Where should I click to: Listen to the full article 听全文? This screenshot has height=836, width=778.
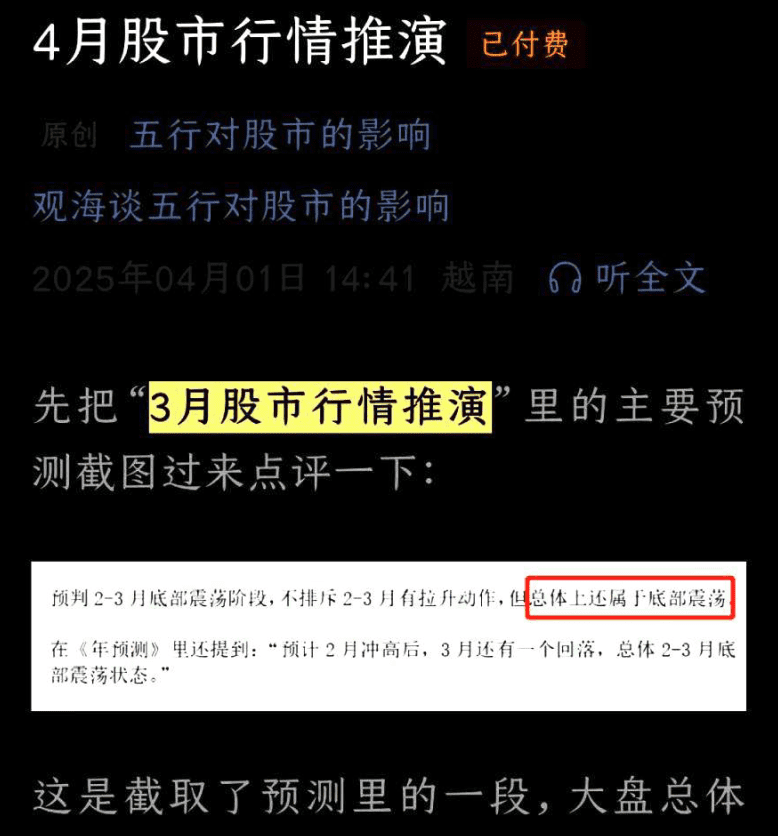pos(628,278)
